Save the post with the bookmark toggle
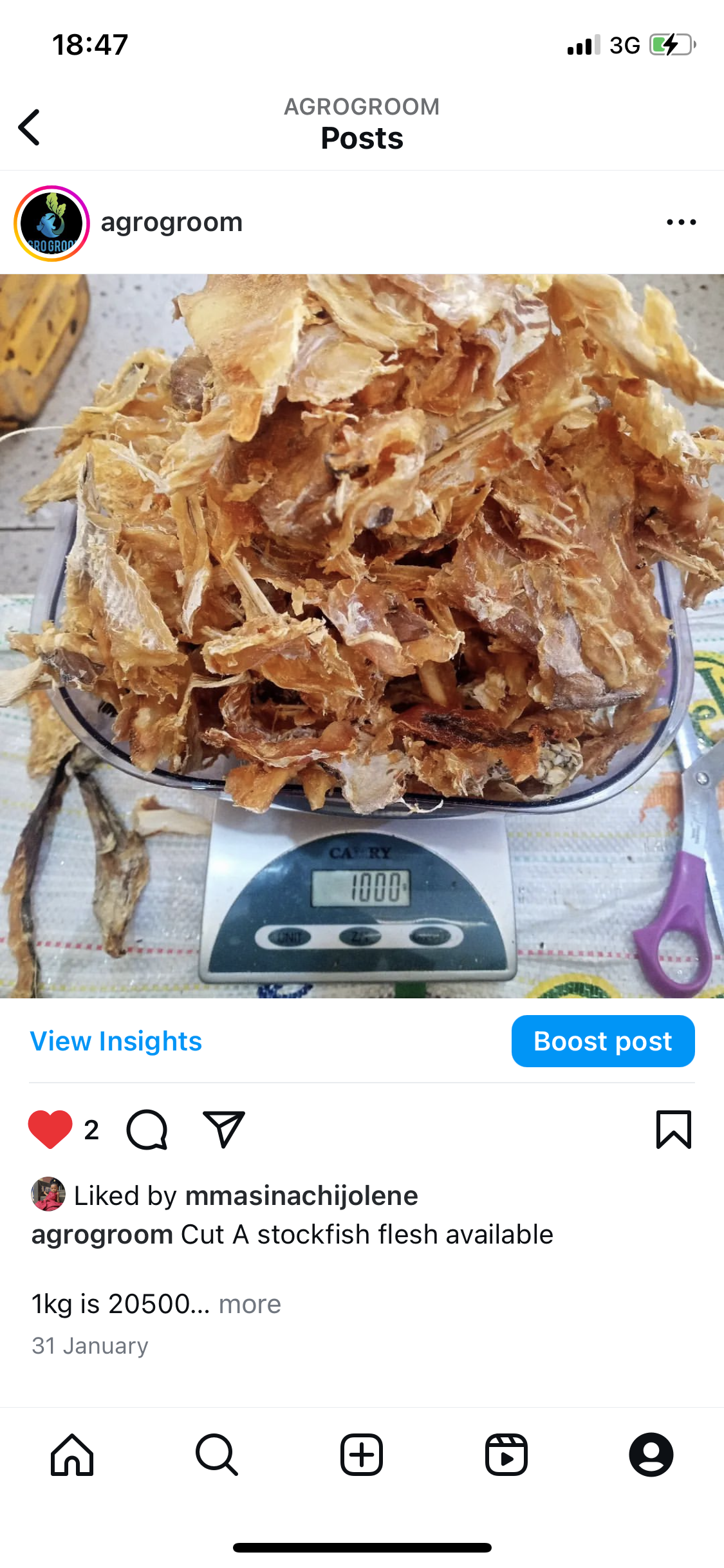Screen dimensions: 724x1568 pos(673,1128)
